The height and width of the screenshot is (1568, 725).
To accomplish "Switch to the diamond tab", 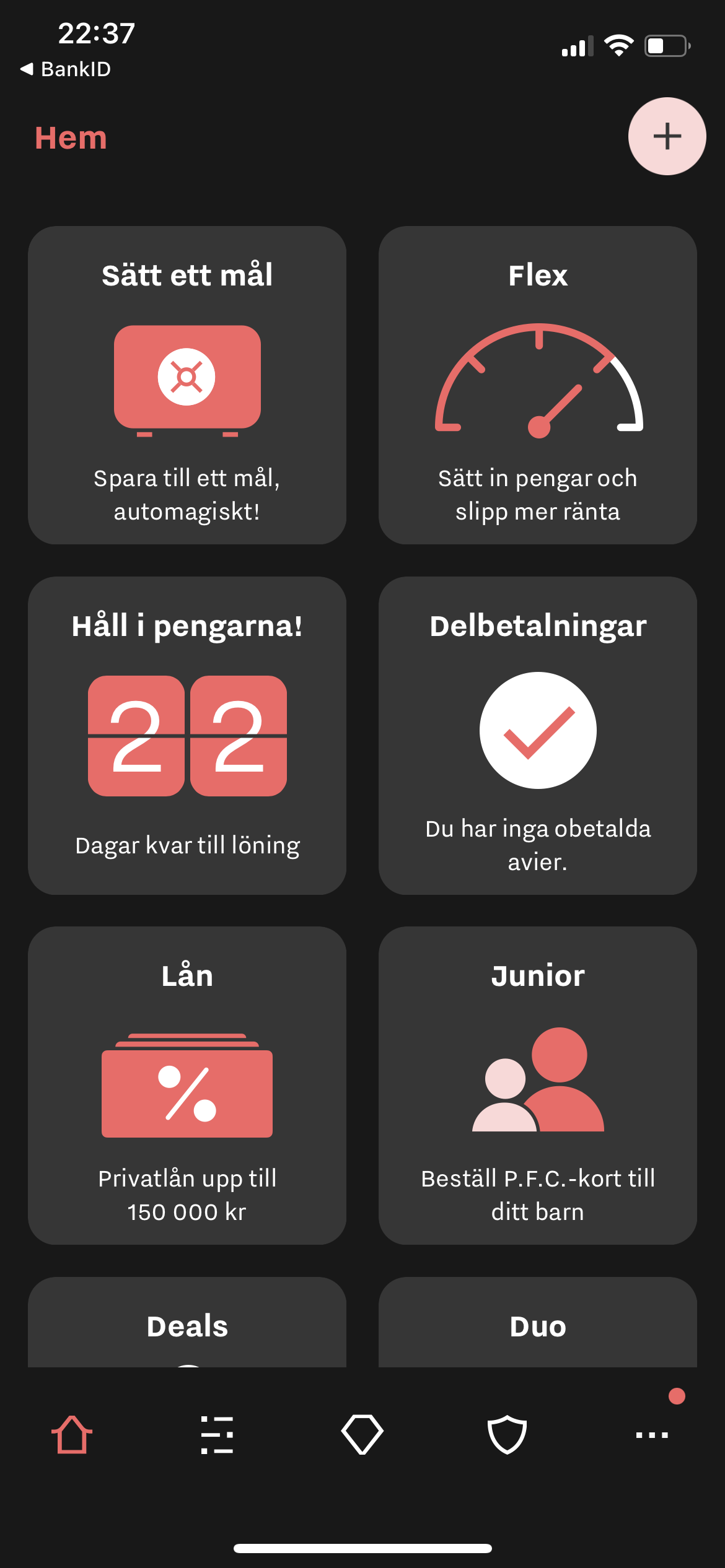I will click(x=362, y=1434).
